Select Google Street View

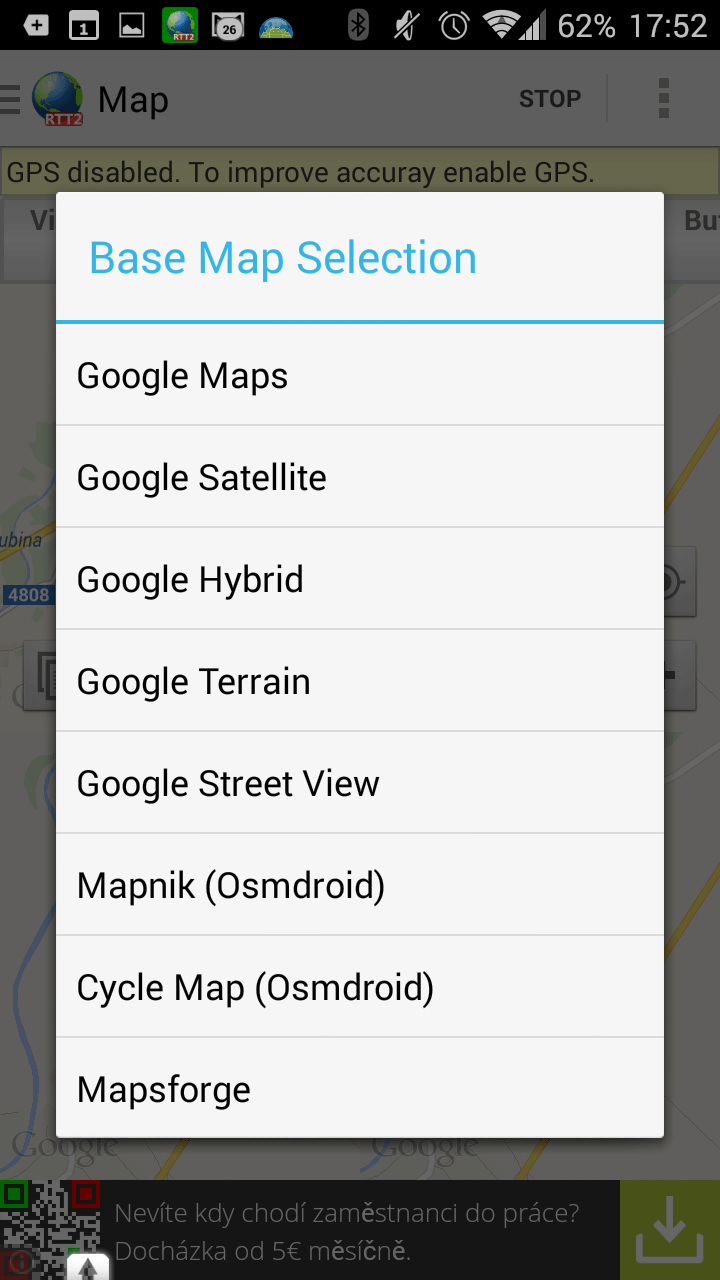pyautogui.click(x=360, y=783)
